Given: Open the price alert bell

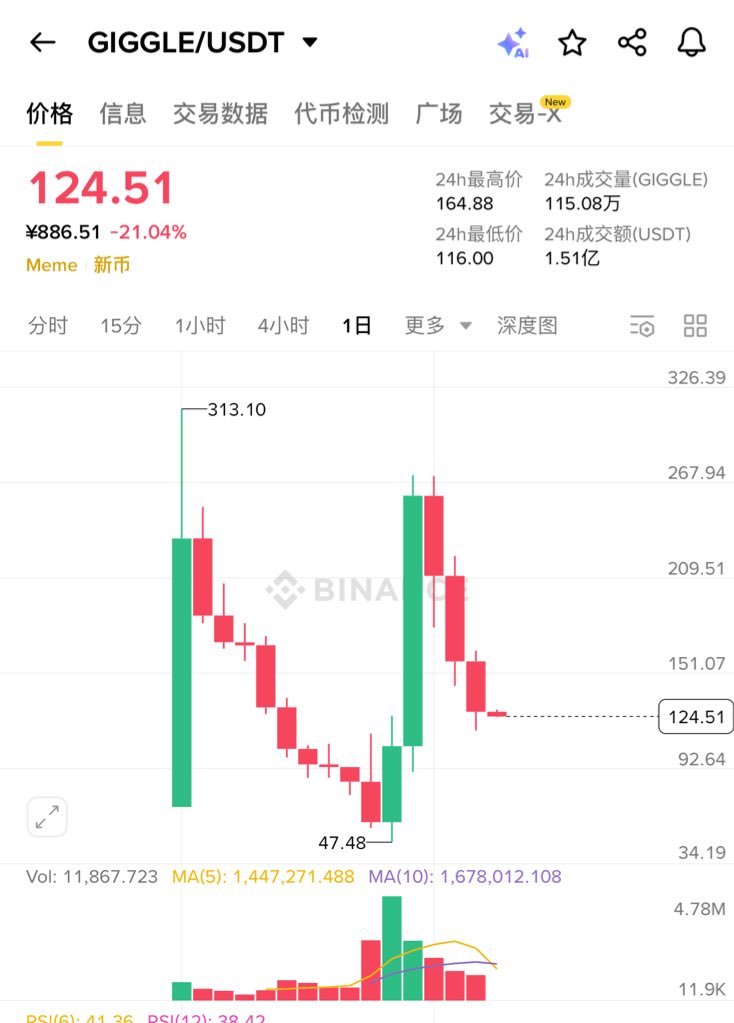Looking at the screenshot, I should 692,42.
